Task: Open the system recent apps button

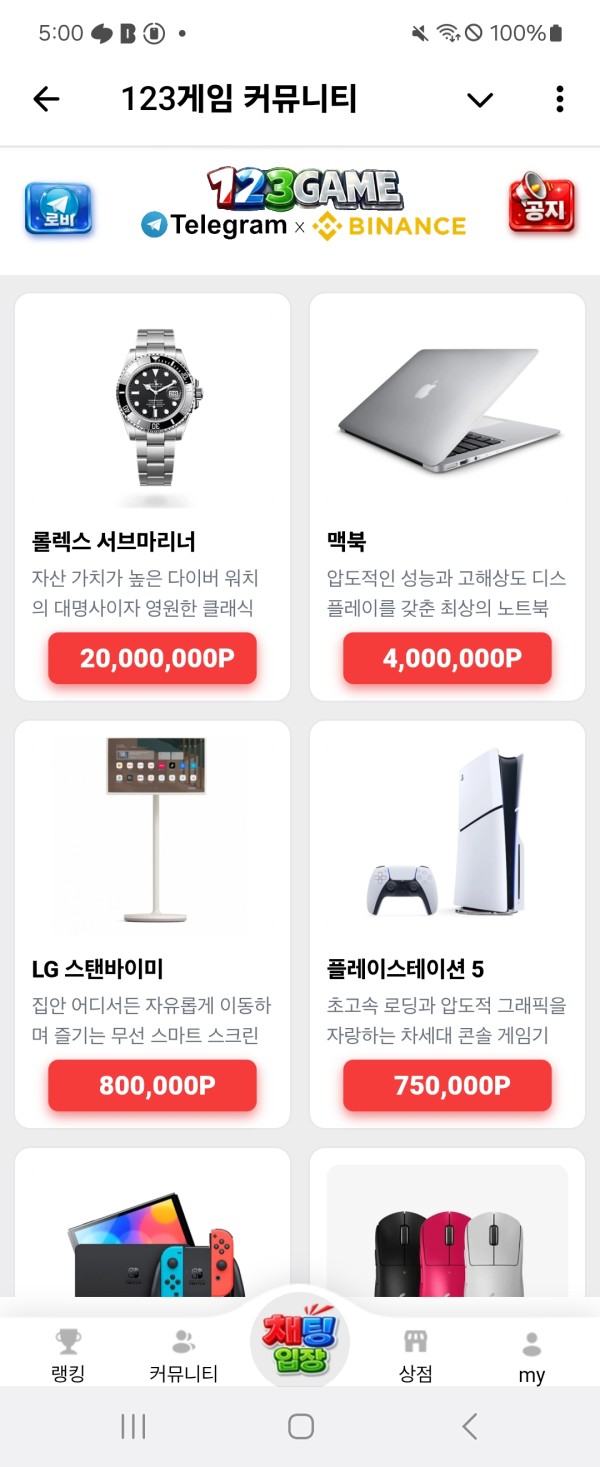Action: click(133, 1426)
